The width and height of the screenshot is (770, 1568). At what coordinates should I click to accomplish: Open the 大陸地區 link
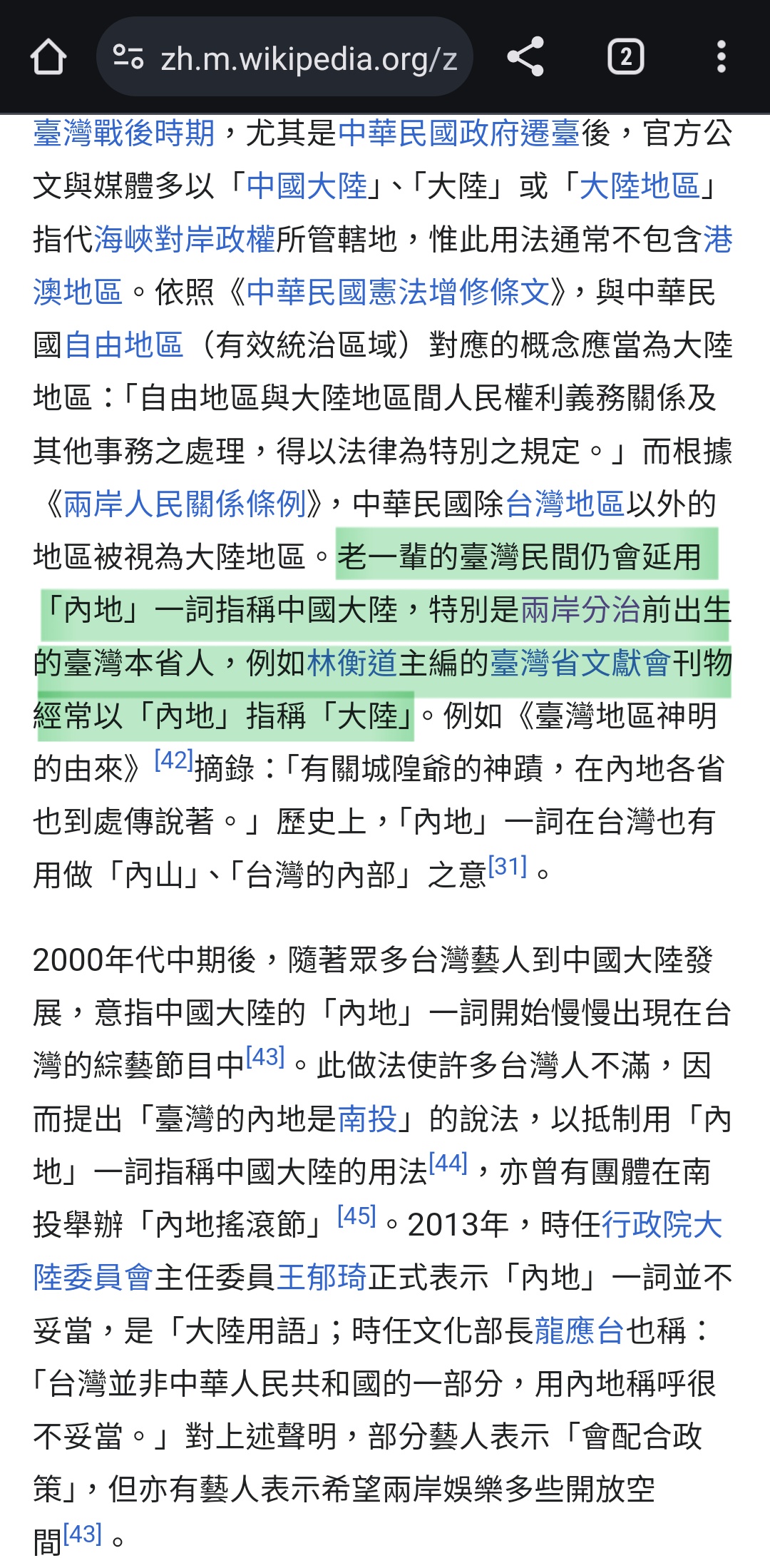(640, 186)
